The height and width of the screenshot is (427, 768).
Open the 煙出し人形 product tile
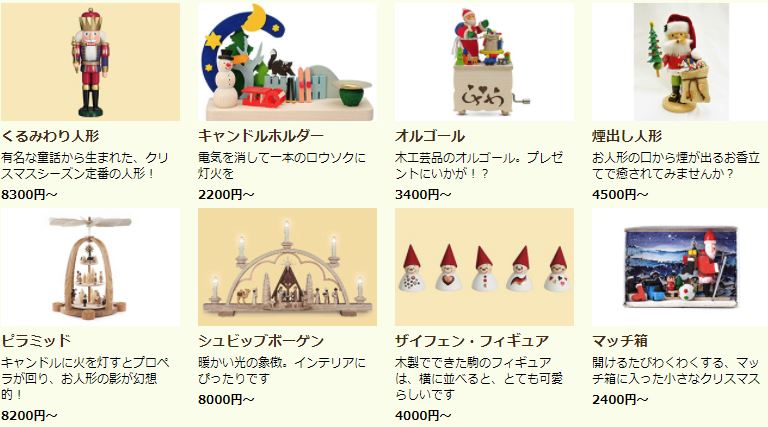tap(681, 62)
